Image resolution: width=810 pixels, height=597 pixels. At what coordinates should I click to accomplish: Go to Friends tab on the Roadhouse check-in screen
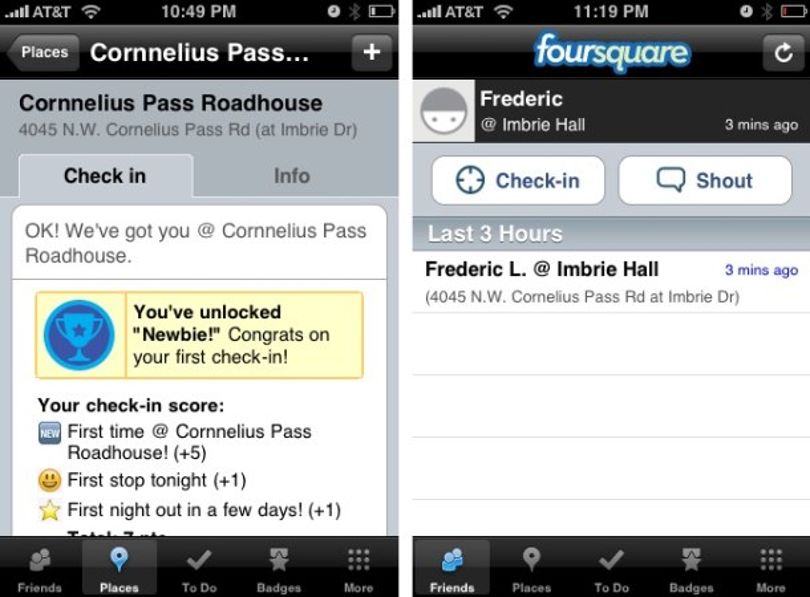click(40, 569)
